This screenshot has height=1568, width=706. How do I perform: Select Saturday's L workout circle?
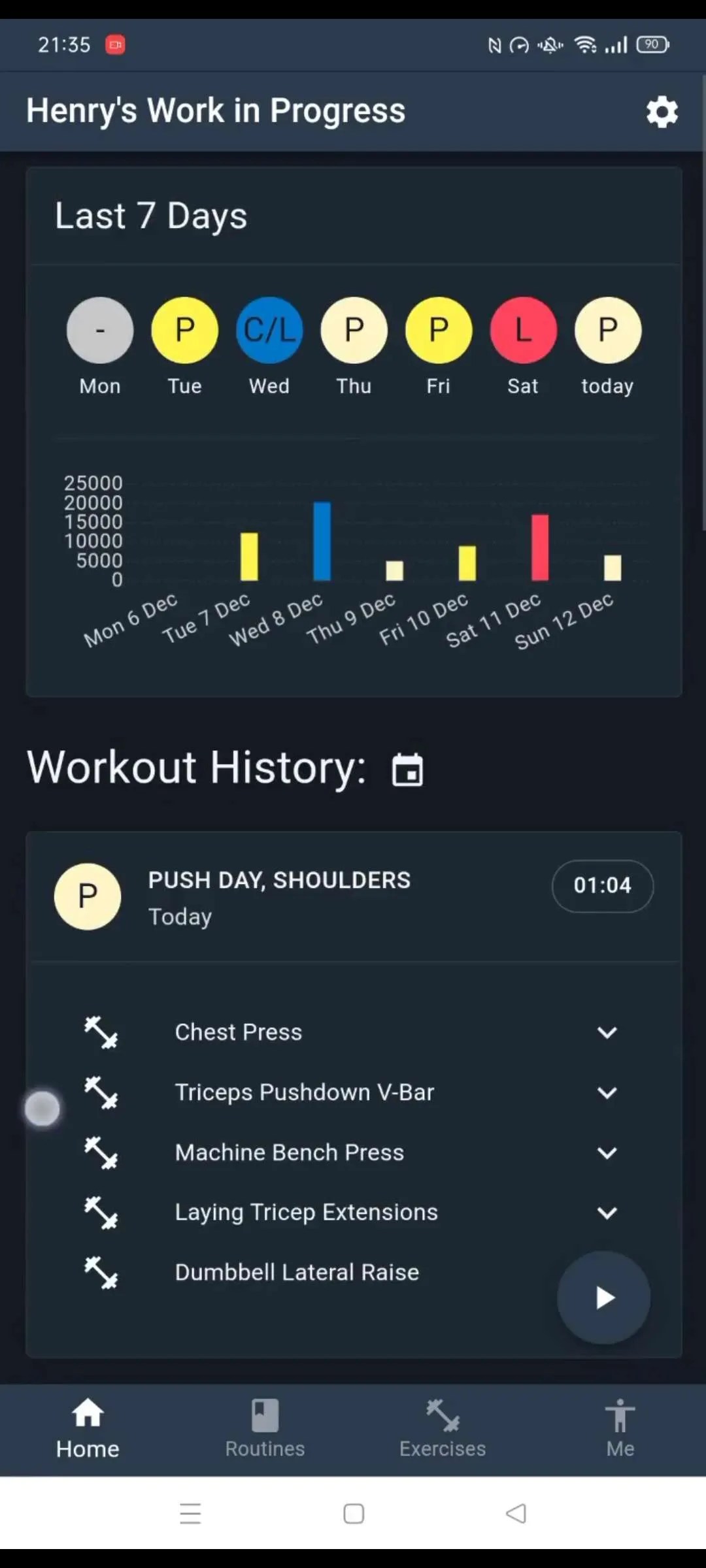[x=523, y=330]
